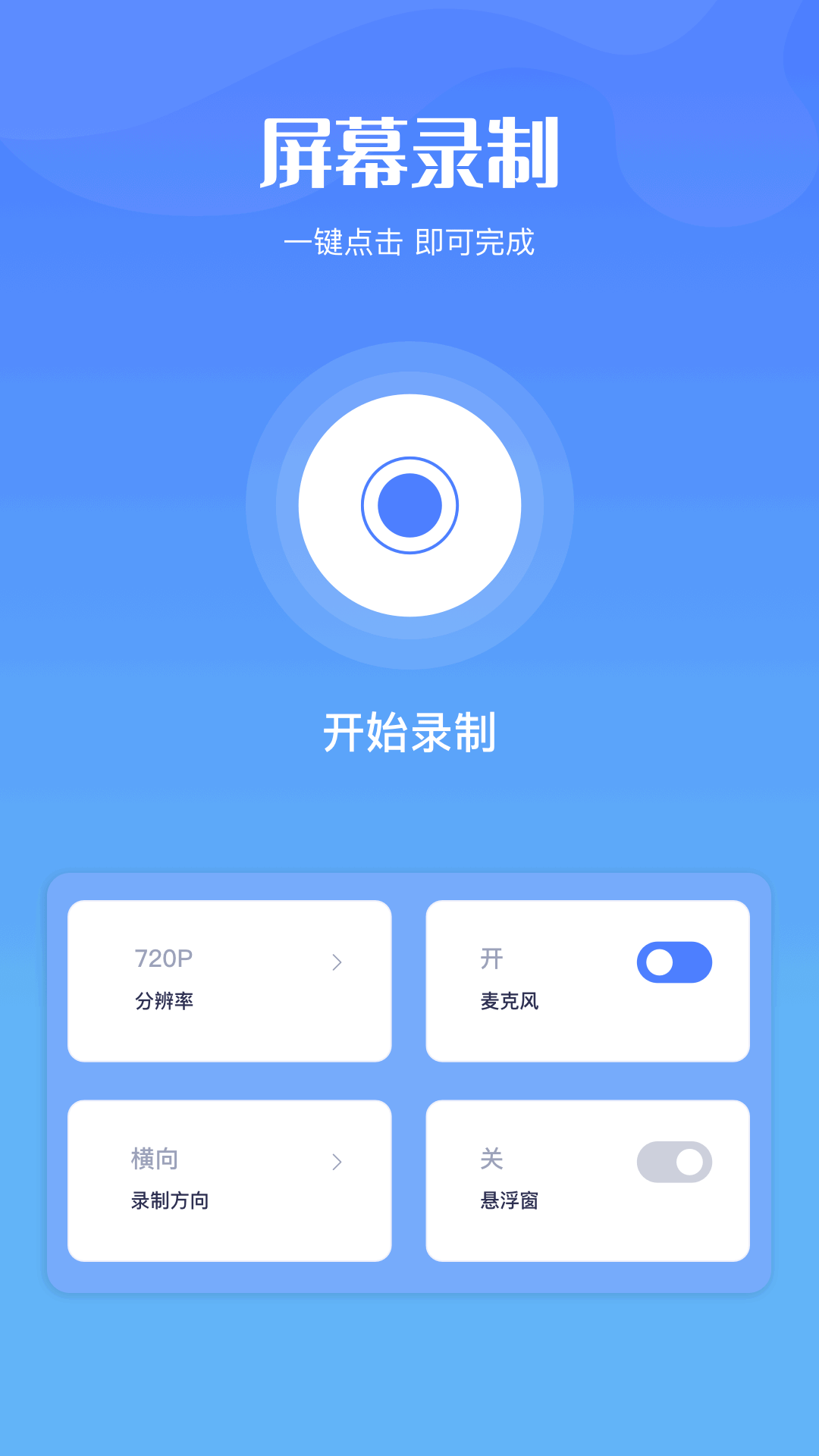Tap the microphone setting card labeled 麦克风

(589, 980)
